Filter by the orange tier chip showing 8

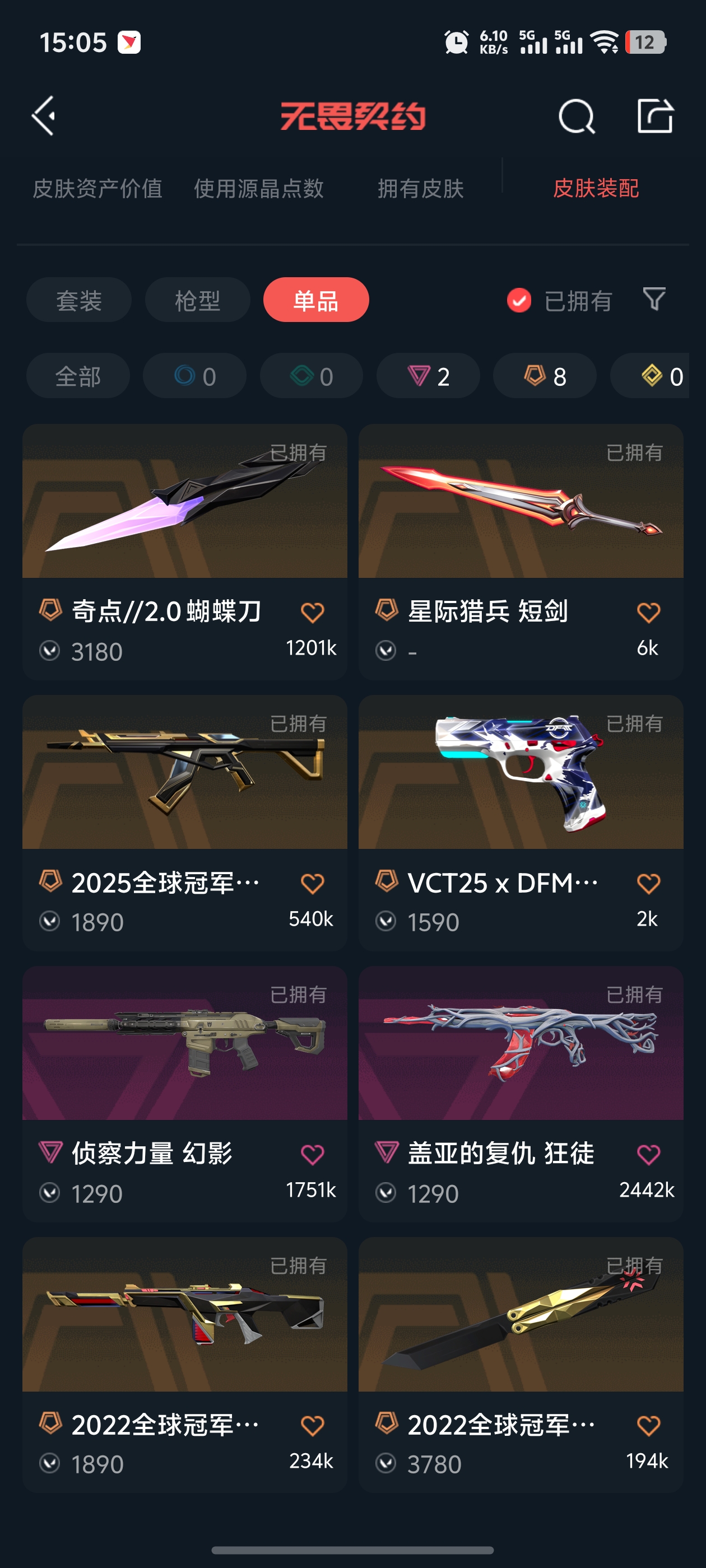click(545, 376)
